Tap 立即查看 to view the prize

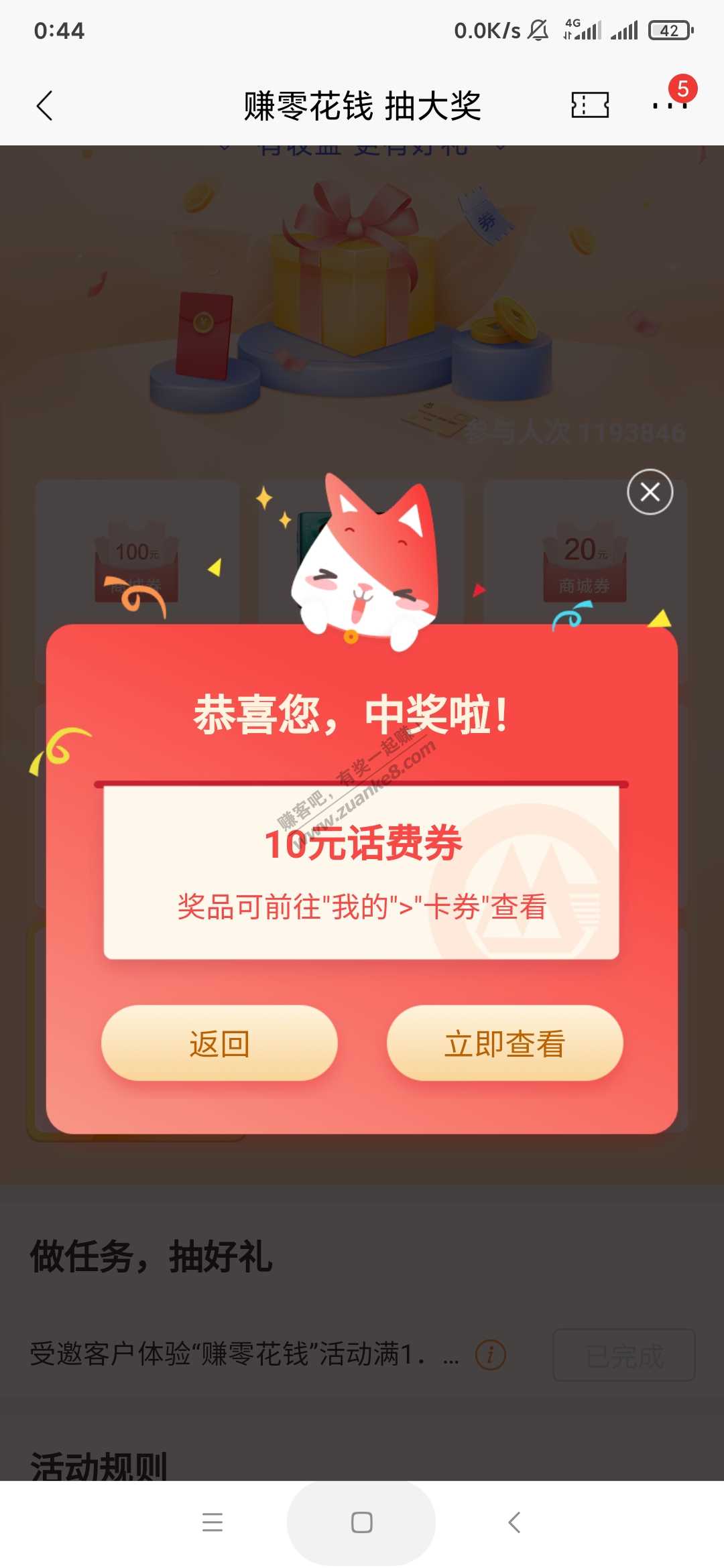[505, 1043]
